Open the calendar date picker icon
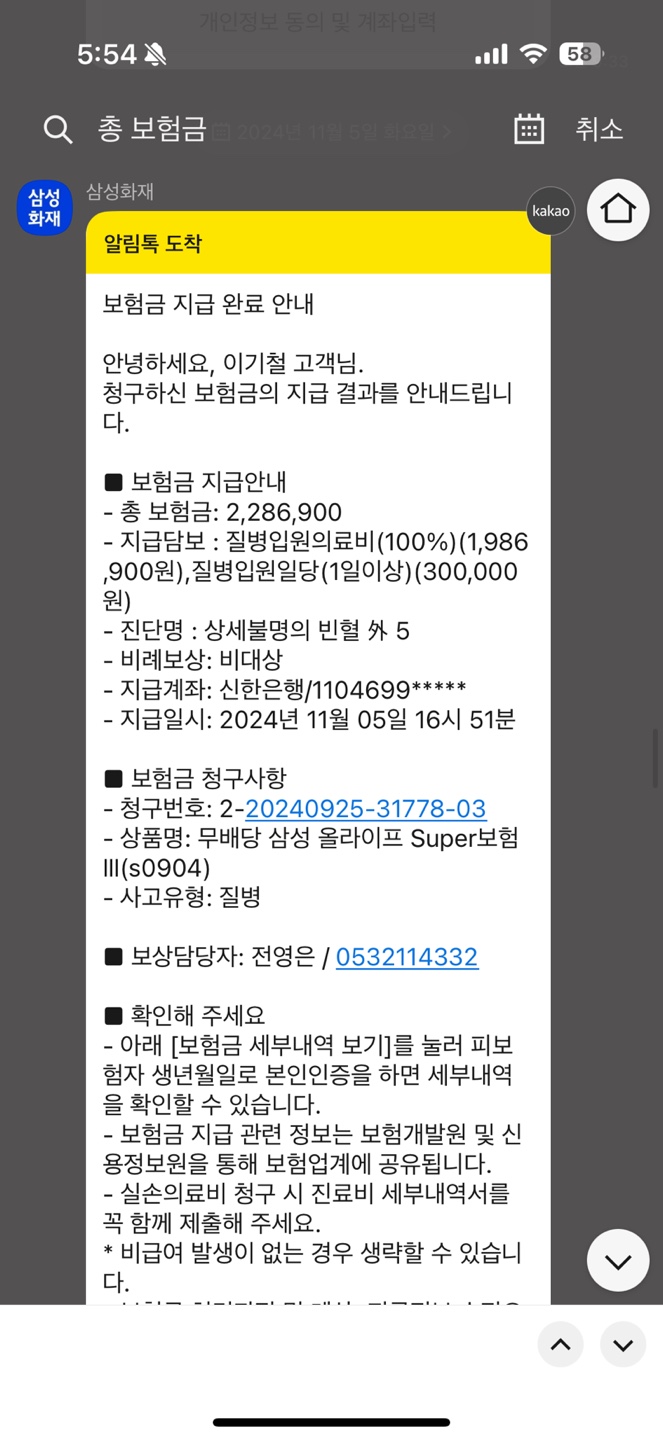 click(529, 129)
